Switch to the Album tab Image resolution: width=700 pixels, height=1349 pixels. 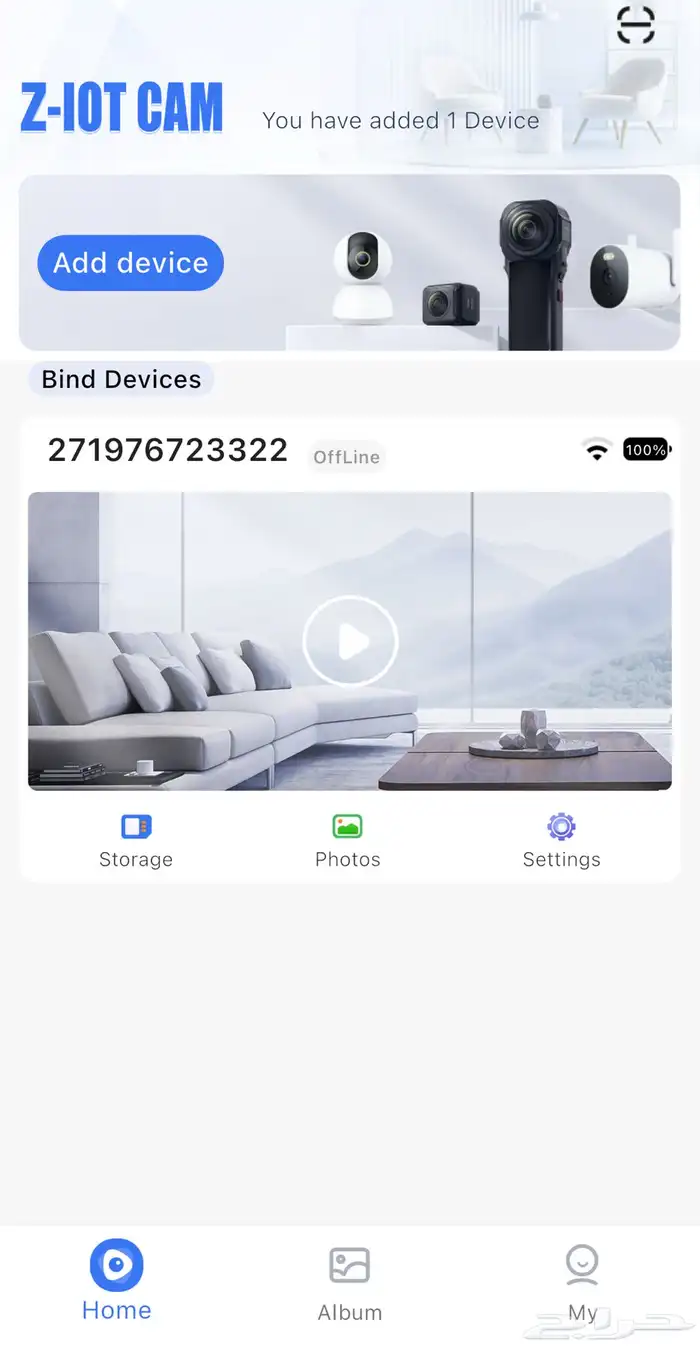349,1284
